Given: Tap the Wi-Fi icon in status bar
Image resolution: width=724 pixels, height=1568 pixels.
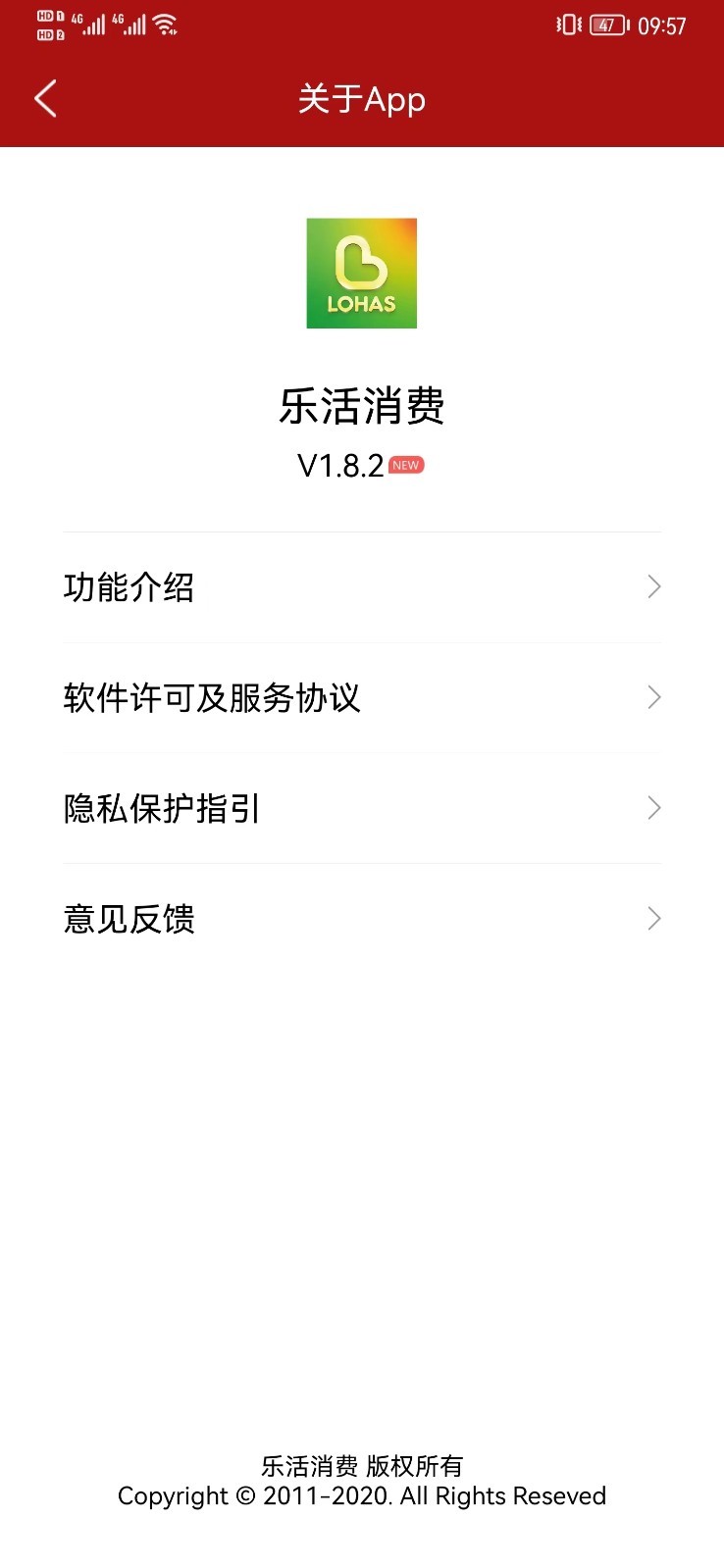Looking at the screenshot, I should click(x=165, y=25).
